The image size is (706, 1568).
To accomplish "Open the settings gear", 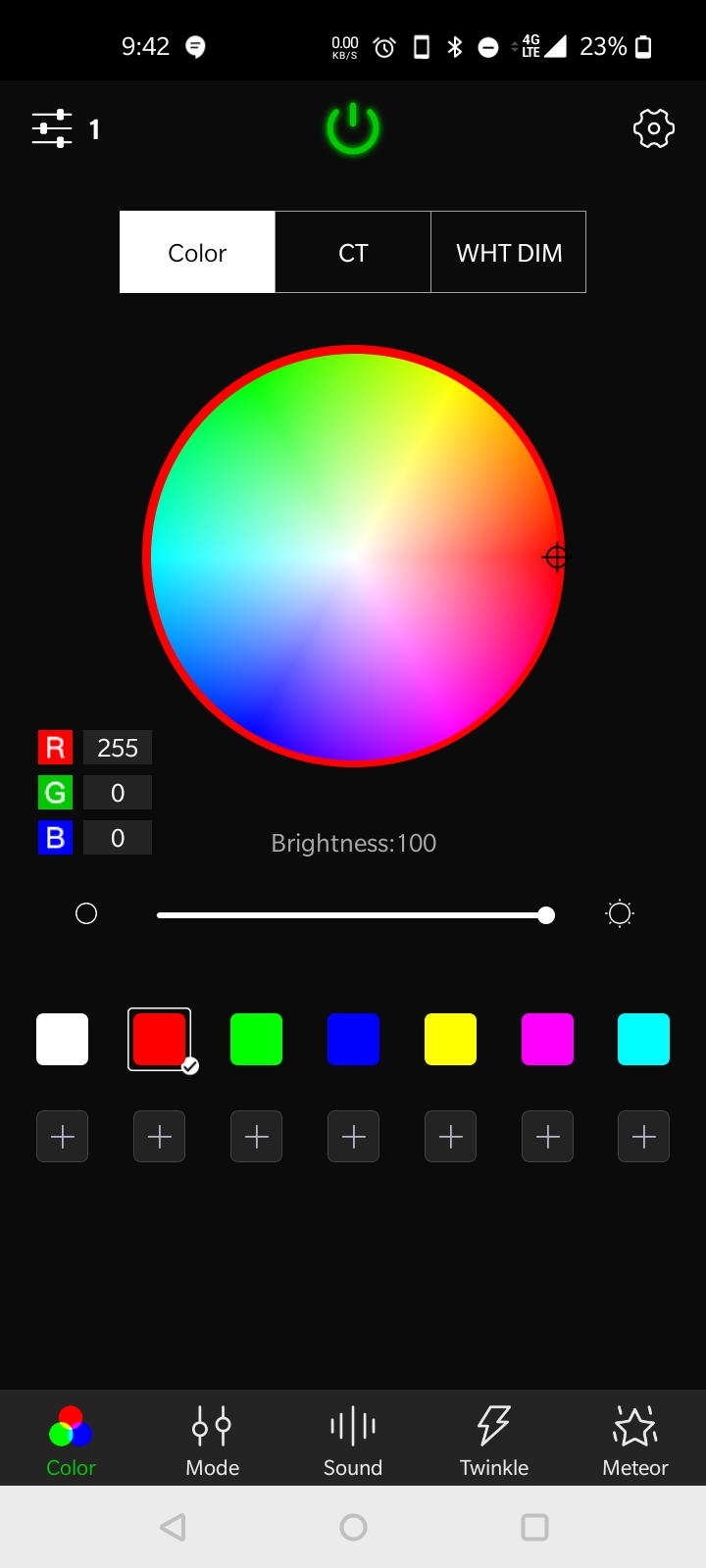I will pyautogui.click(x=654, y=128).
